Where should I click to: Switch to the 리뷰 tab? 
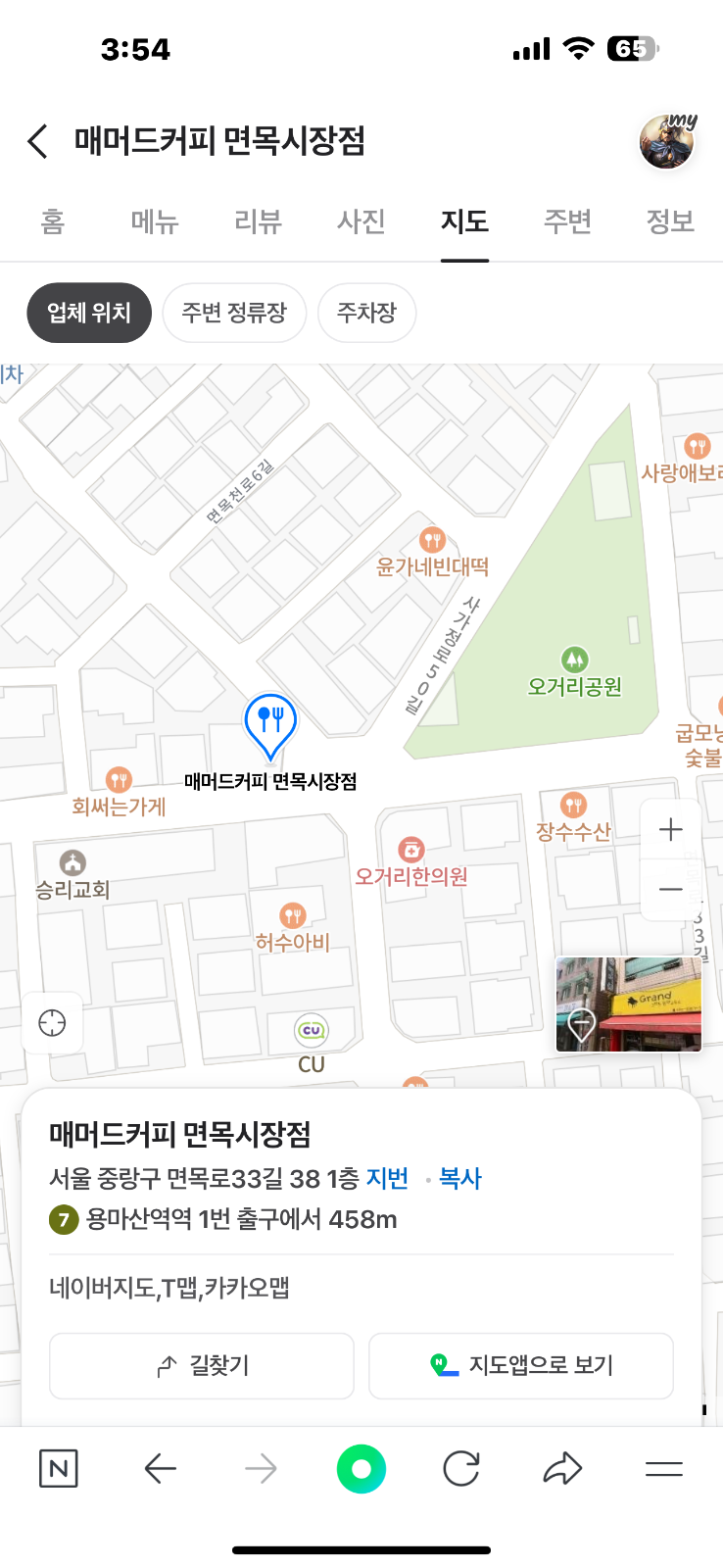(x=258, y=221)
